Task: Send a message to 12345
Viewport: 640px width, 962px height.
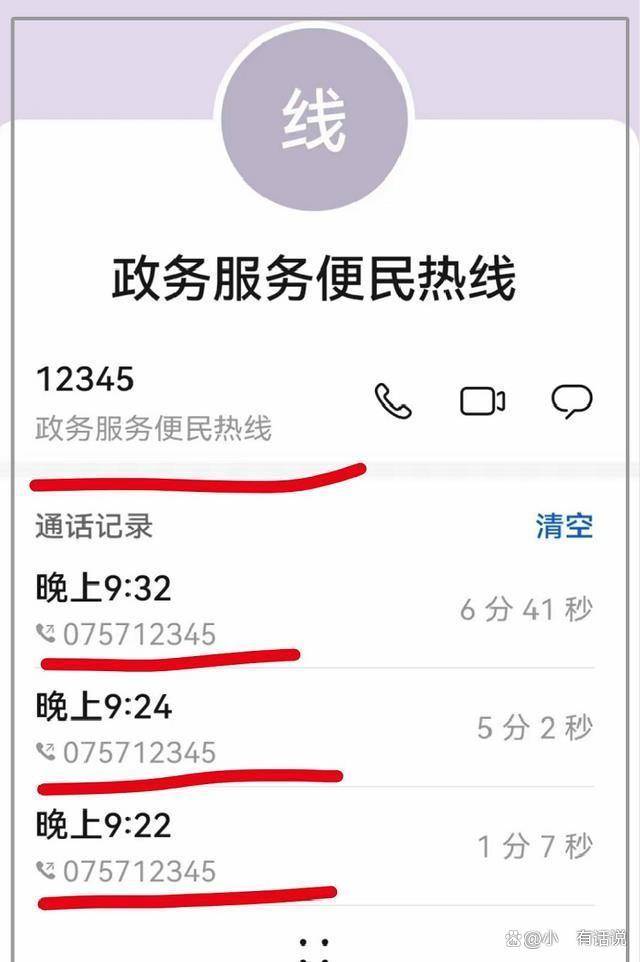Action: [572, 401]
